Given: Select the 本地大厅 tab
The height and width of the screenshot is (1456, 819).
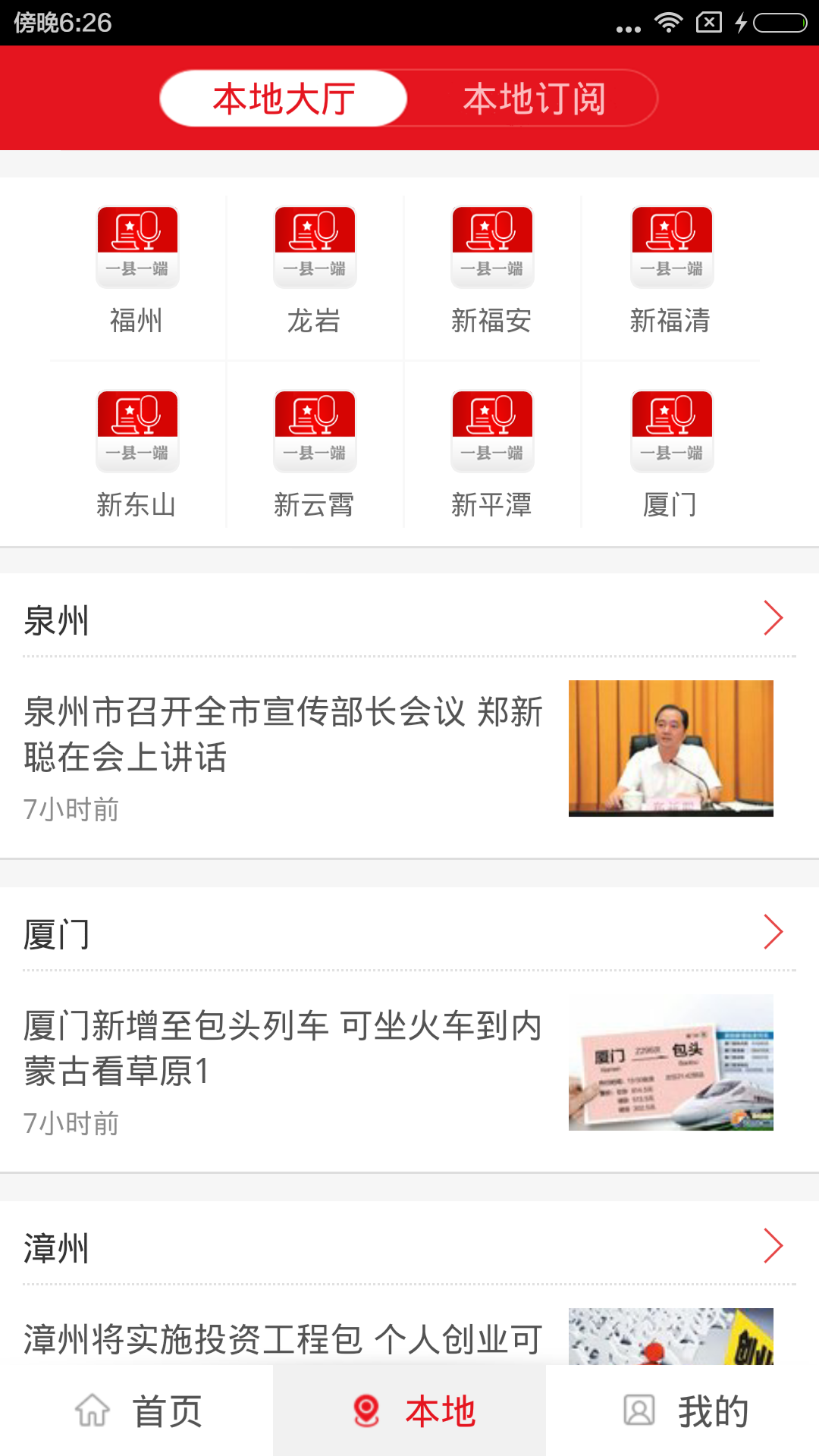Looking at the screenshot, I should pyautogui.click(x=284, y=98).
